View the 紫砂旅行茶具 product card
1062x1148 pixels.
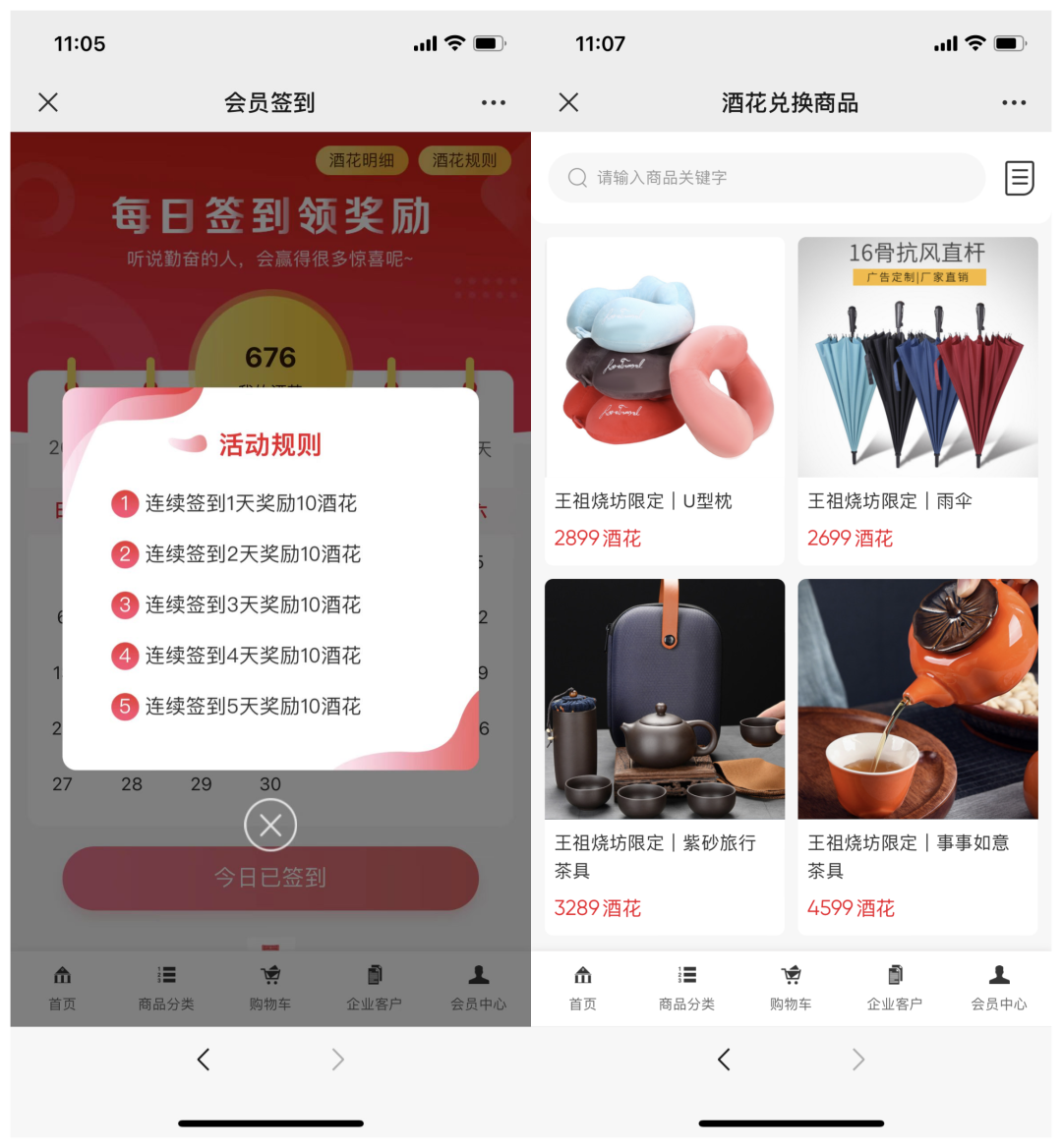tap(665, 757)
